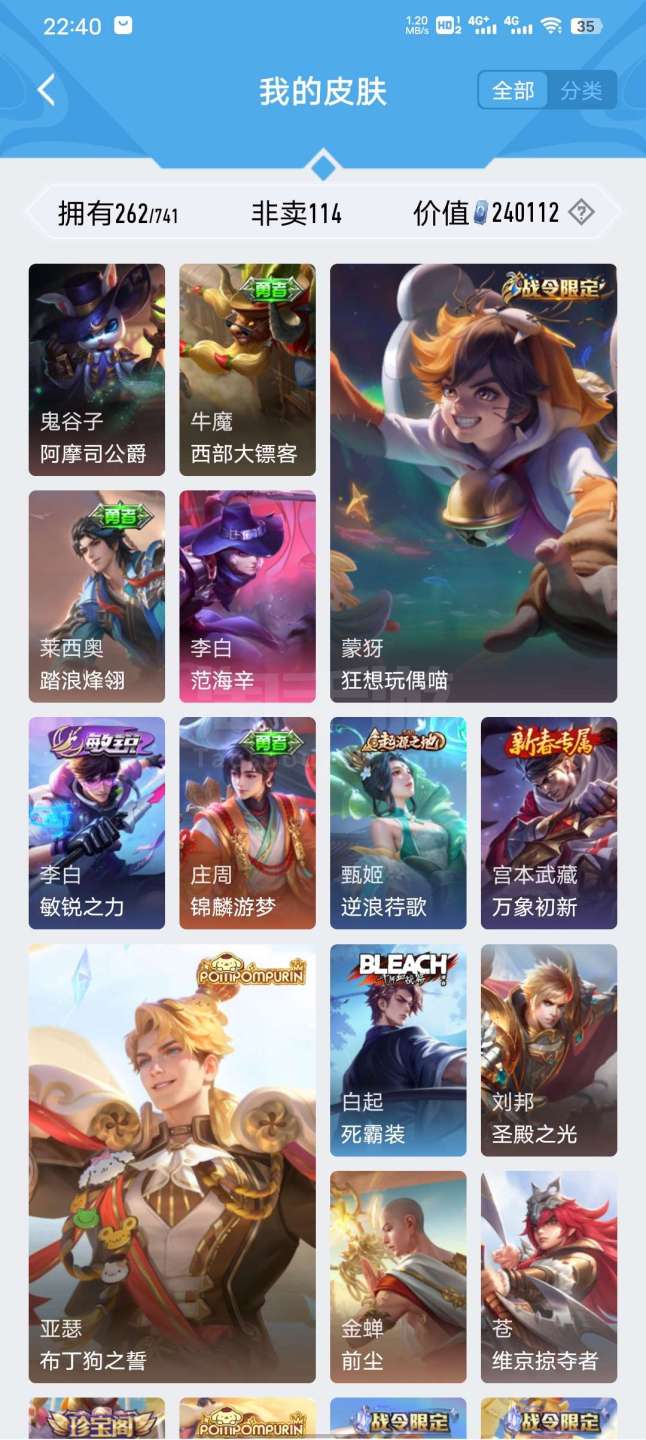Switch to the 全部 tab
The width and height of the screenshot is (646, 1440).
[x=513, y=91]
